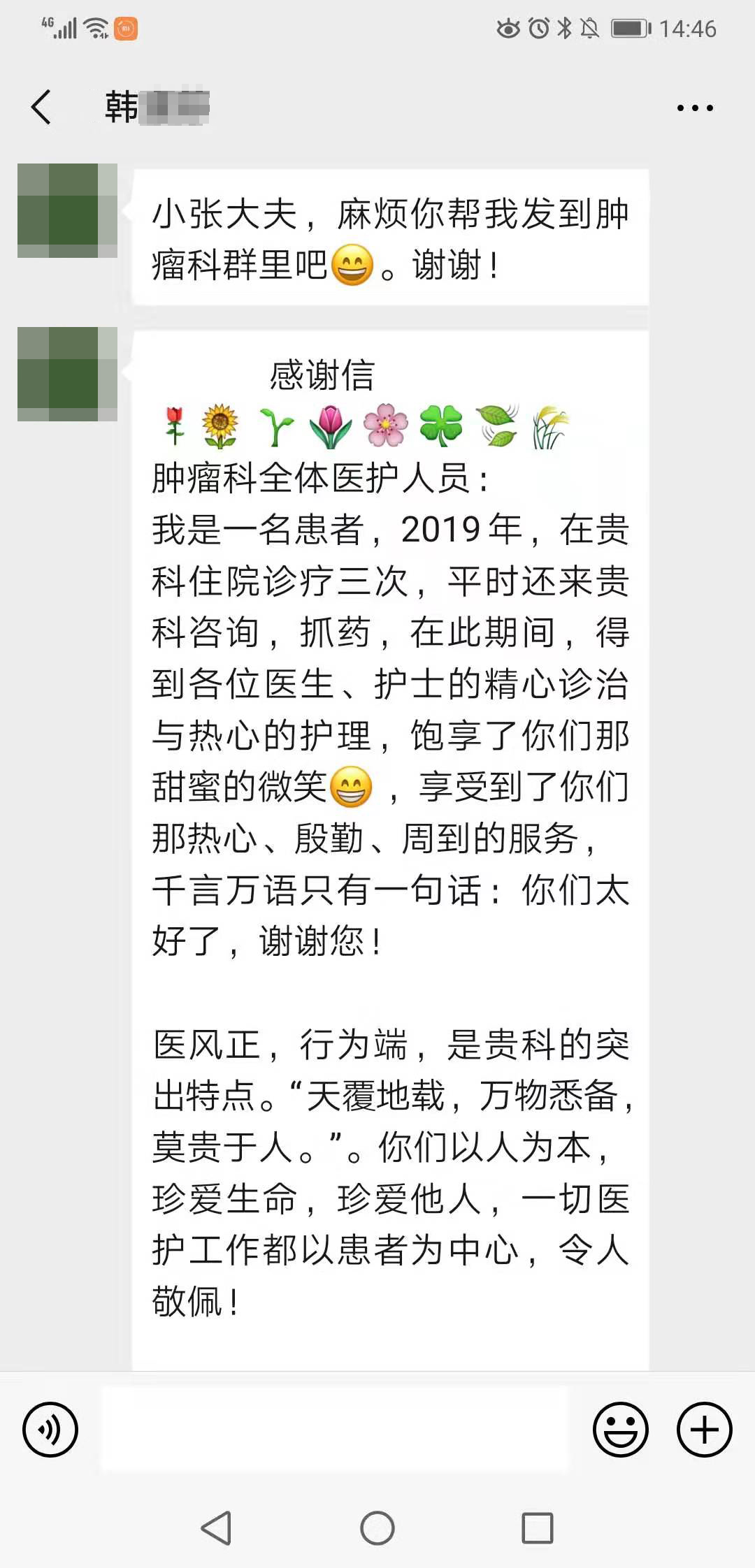
Task: Tap system back navigation button
Action: (216, 1527)
